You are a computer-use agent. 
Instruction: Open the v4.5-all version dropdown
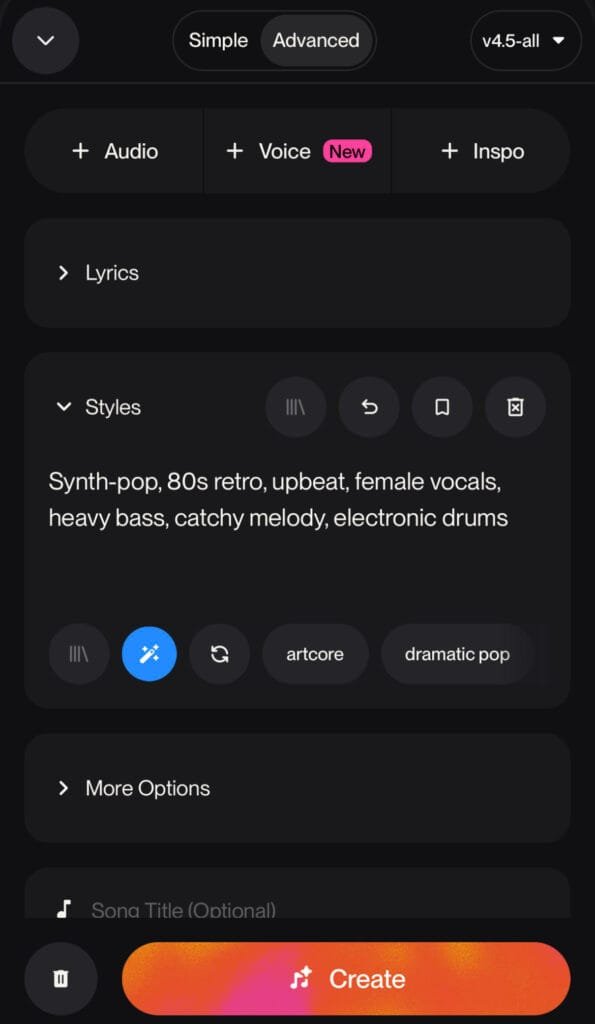pyautogui.click(x=526, y=40)
